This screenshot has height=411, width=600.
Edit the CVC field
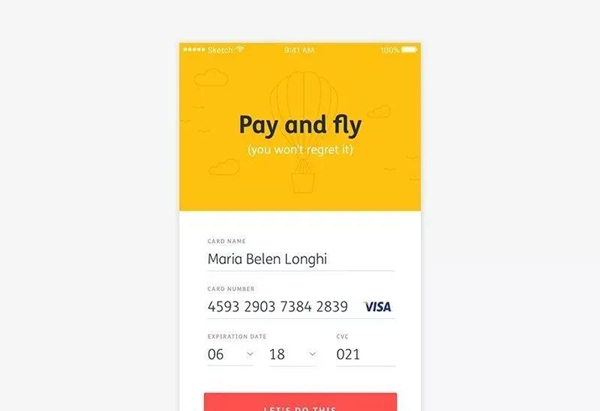(x=365, y=354)
